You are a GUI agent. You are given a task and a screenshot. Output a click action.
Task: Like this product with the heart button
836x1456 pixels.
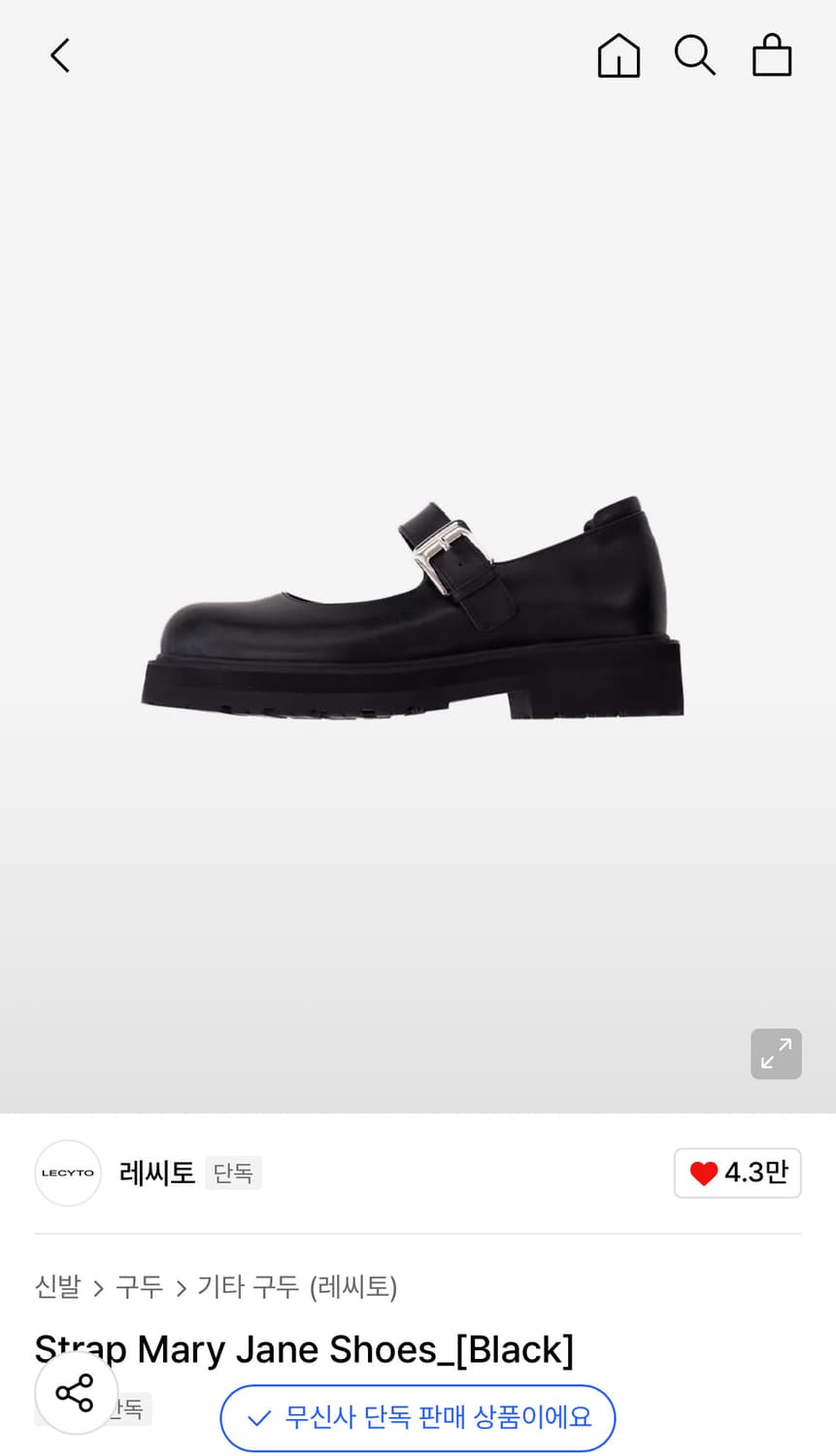(x=738, y=1173)
